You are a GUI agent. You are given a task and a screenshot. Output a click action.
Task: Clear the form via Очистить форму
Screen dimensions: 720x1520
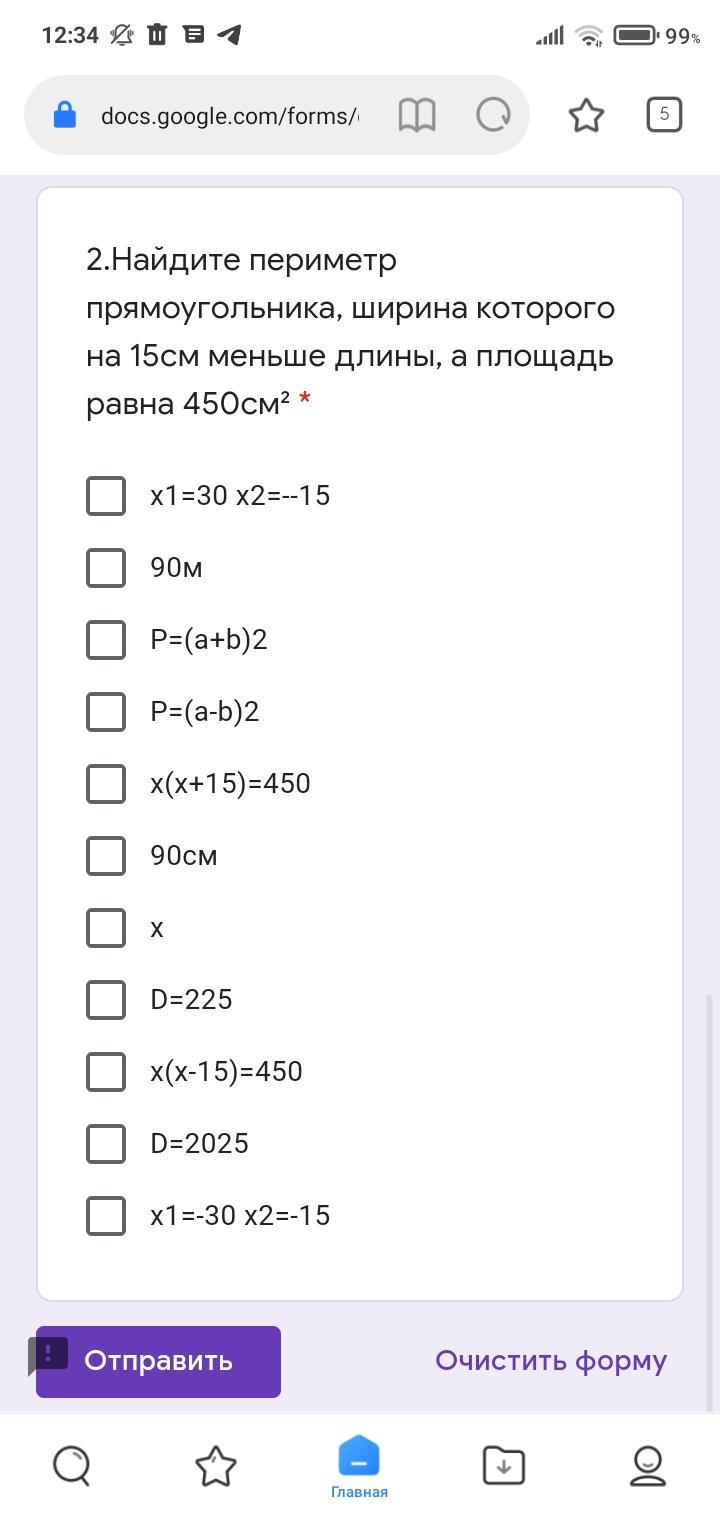551,1361
